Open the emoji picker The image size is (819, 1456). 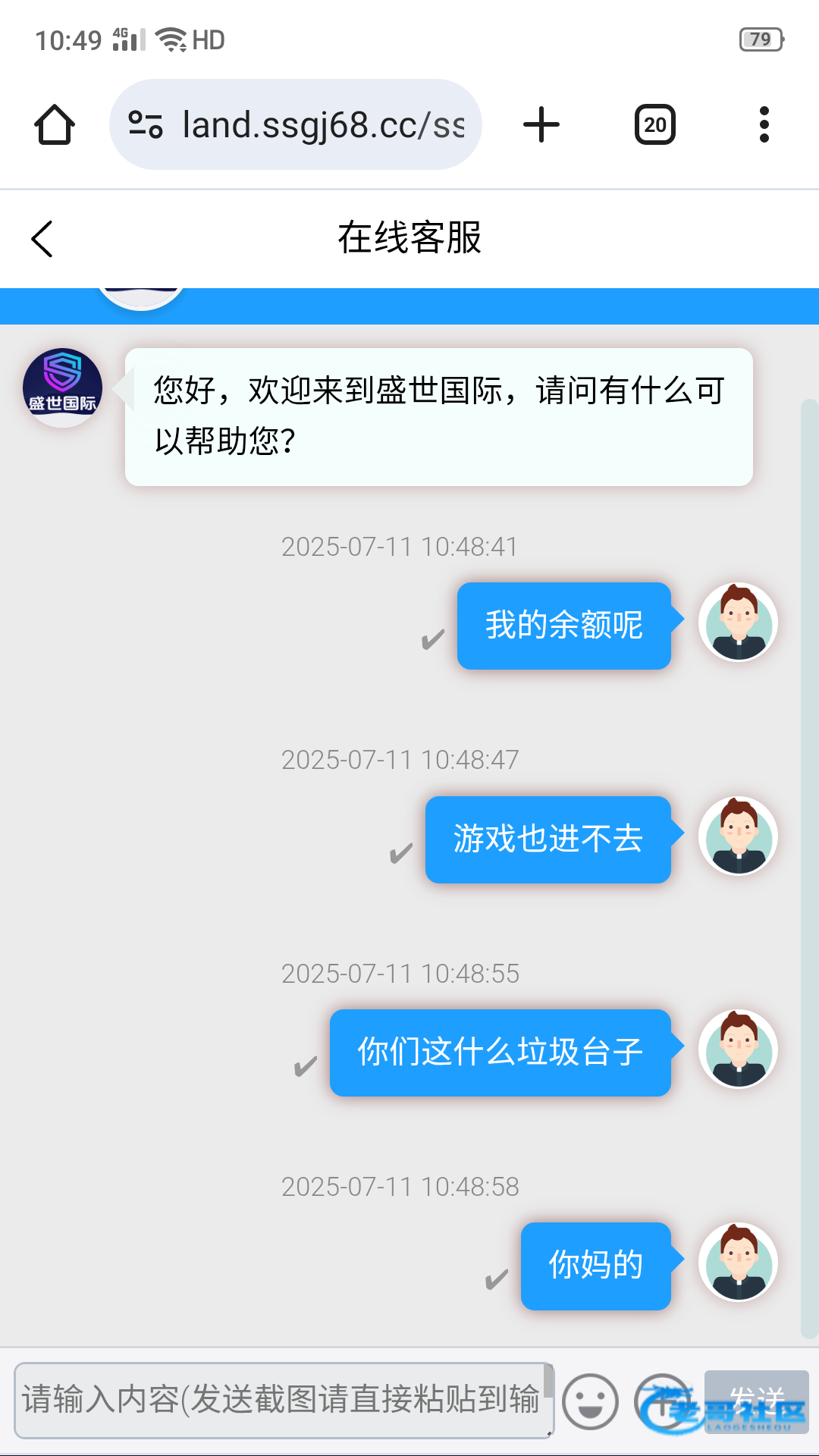(x=590, y=1401)
